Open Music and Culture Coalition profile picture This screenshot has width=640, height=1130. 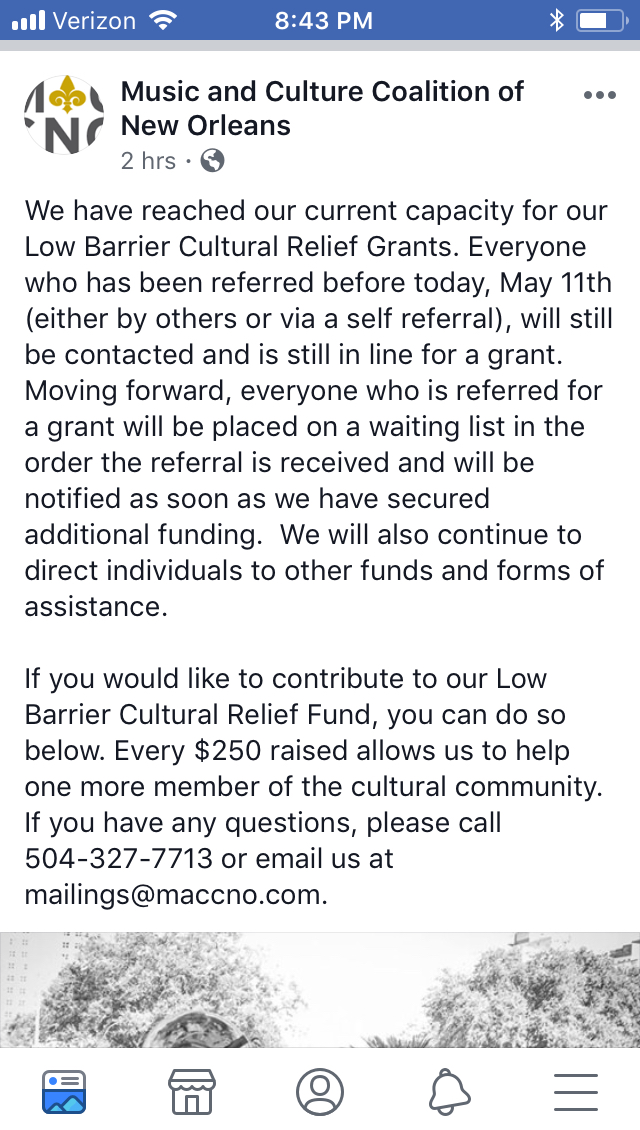[x=64, y=114]
